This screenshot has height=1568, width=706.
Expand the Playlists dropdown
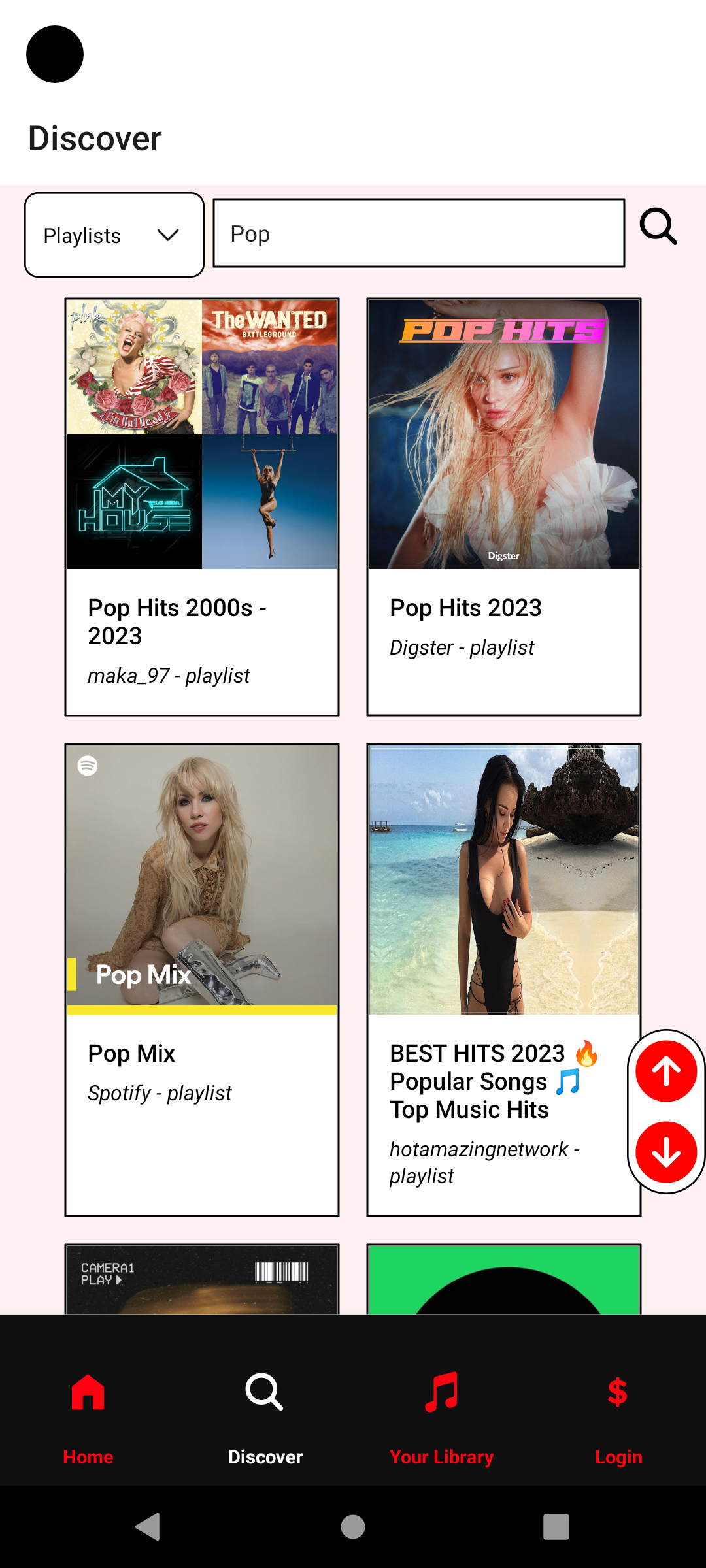tap(114, 235)
